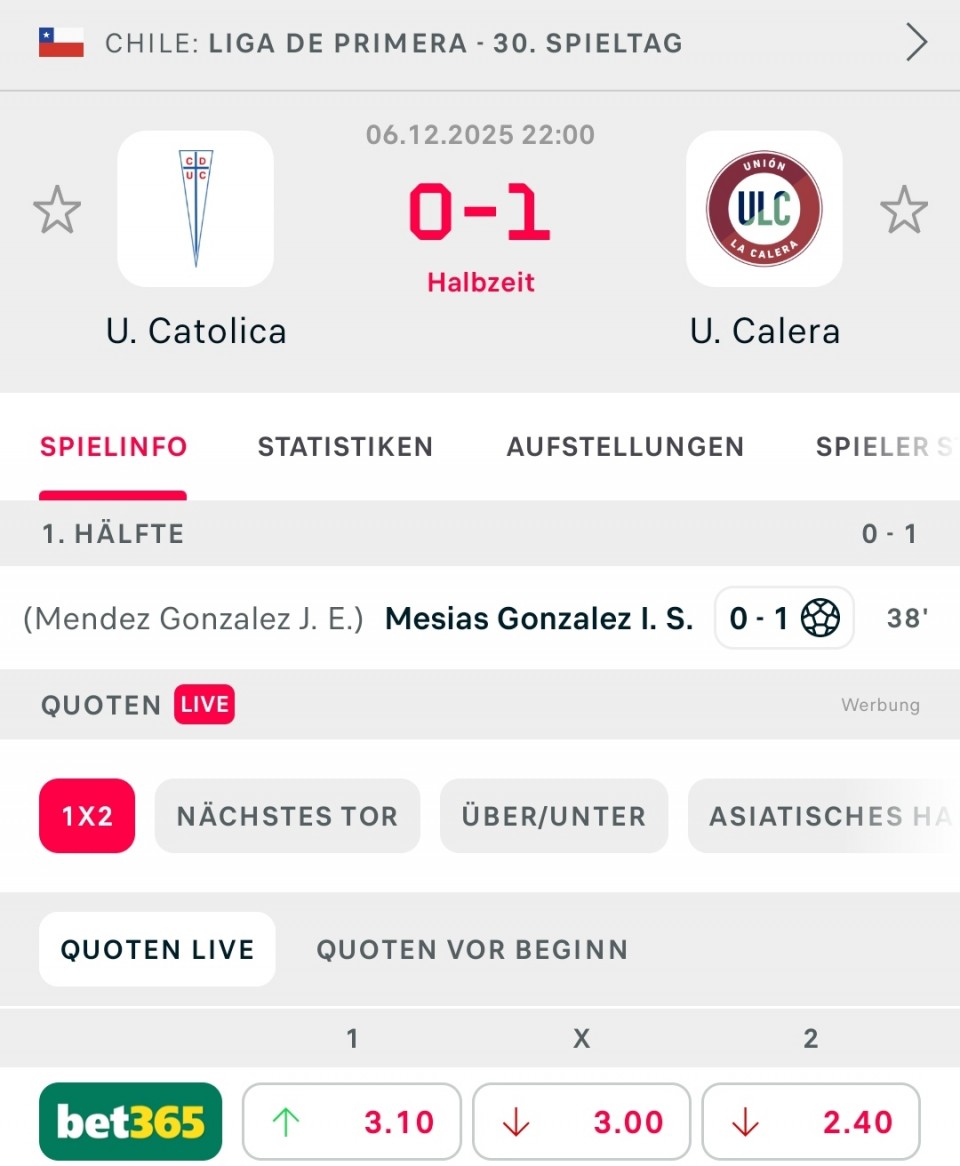Open U. Calera team logo
Image resolution: width=960 pixels, height=1166 pixels.
click(764, 209)
